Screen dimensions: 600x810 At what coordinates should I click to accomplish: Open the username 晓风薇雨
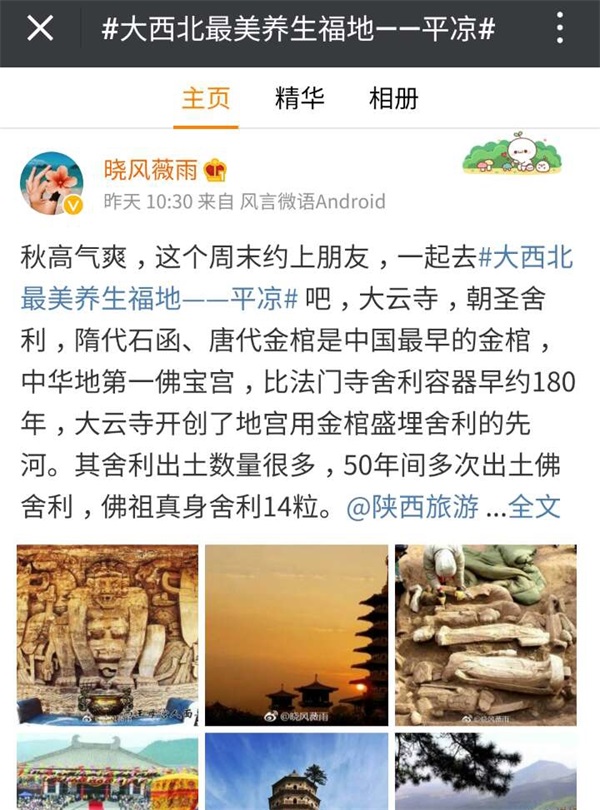[x=150, y=168]
